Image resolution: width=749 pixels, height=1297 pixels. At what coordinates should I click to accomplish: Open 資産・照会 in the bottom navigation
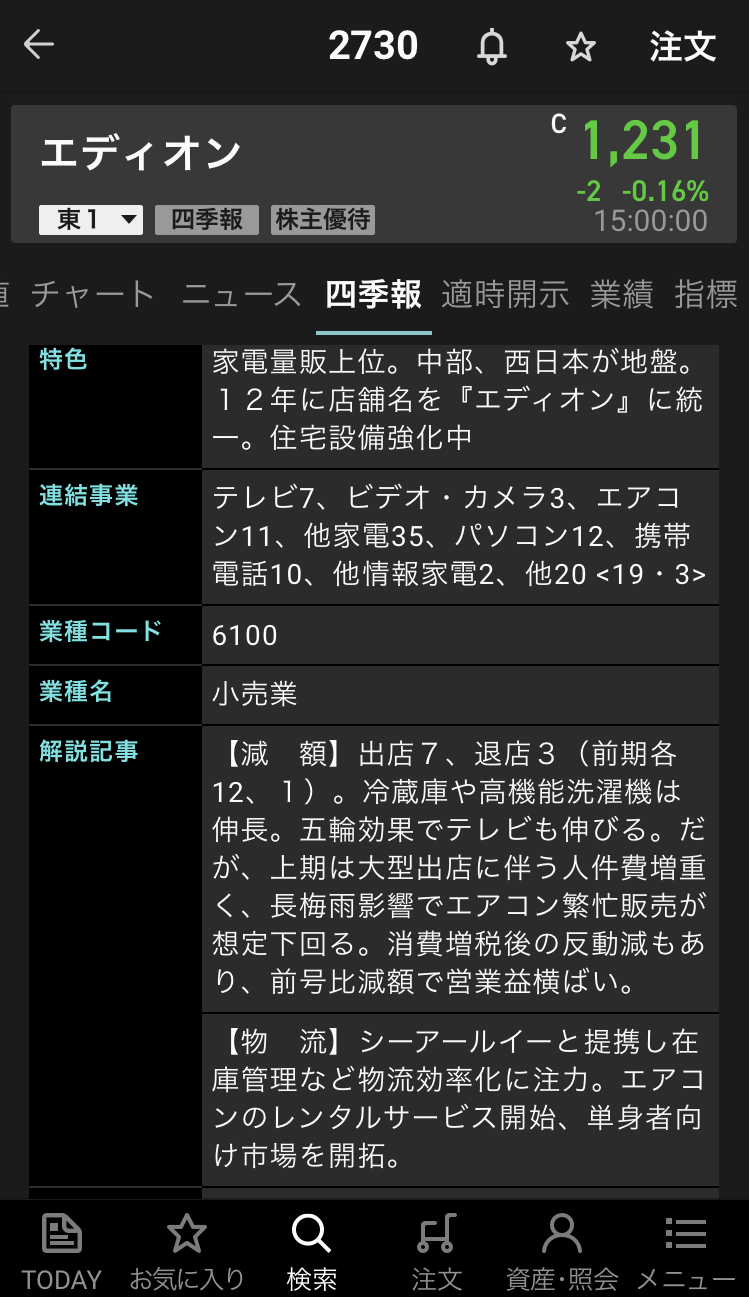click(x=561, y=1250)
